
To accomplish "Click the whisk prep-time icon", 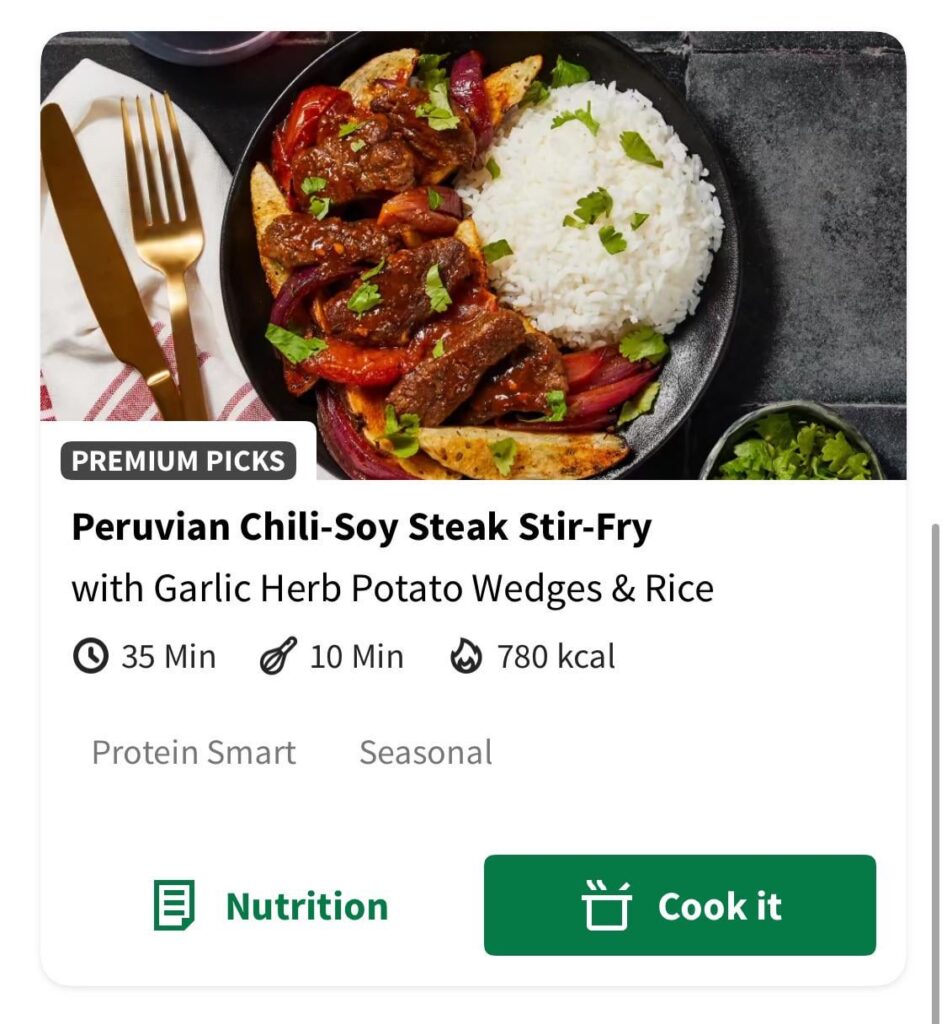I will point(277,656).
